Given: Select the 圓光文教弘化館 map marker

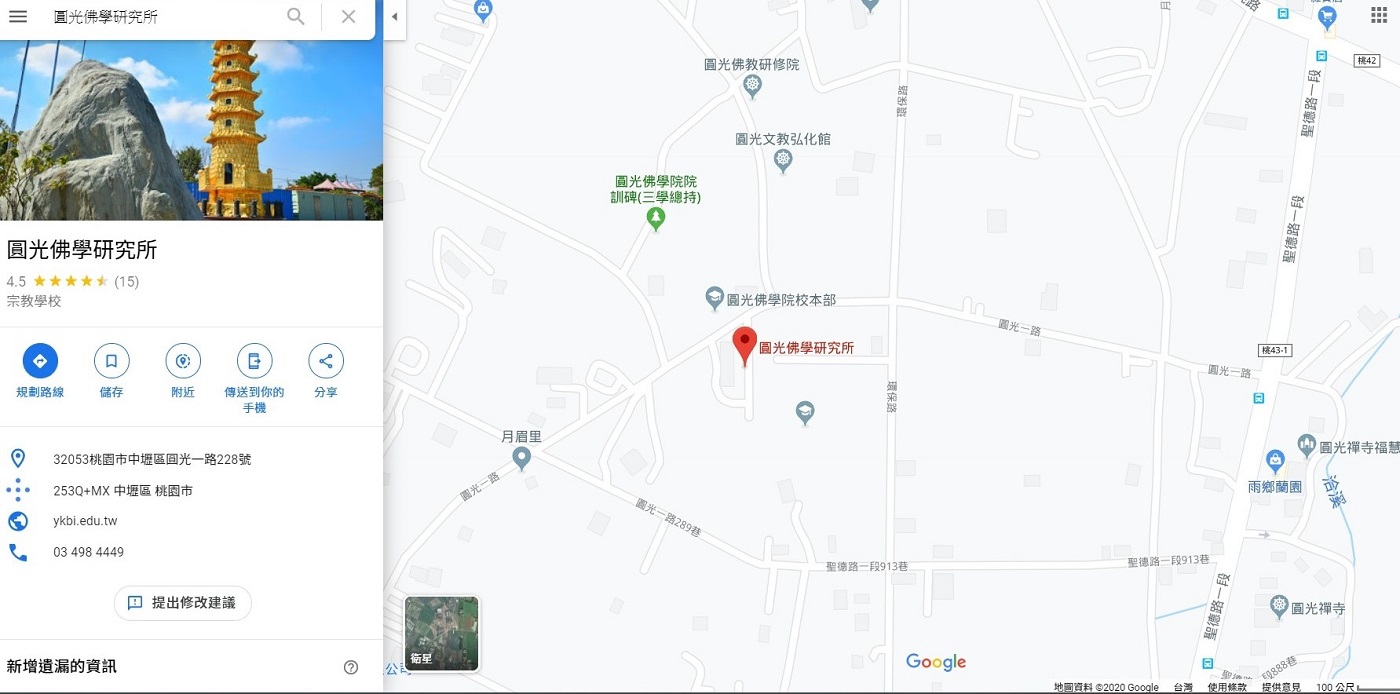Looking at the screenshot, I should click(783, 160).
